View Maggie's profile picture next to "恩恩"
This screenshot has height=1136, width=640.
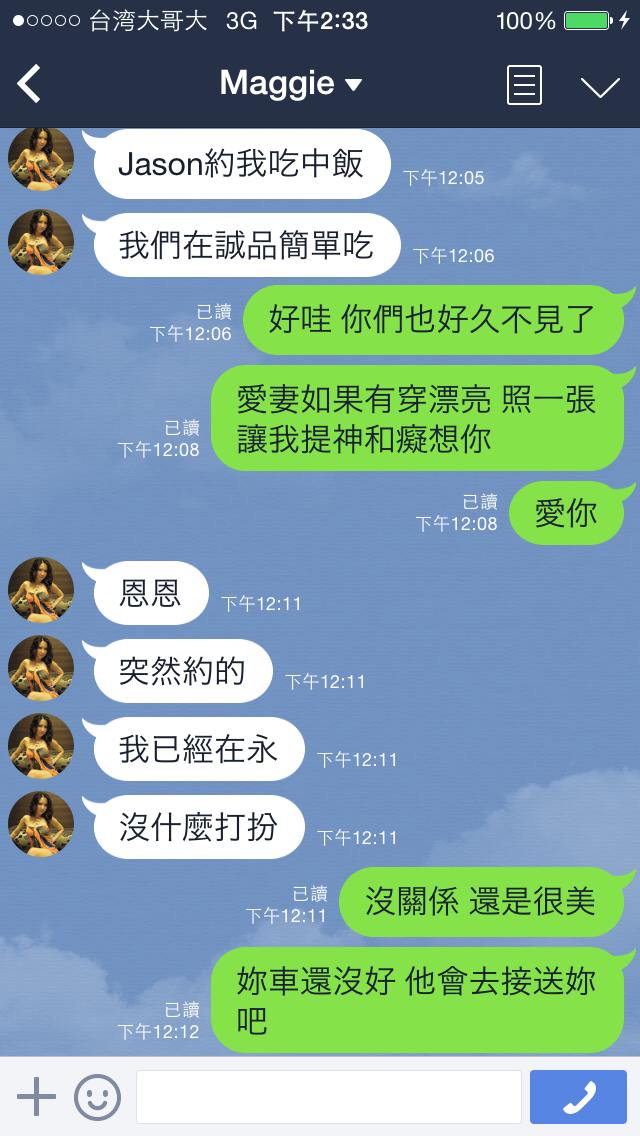tap(41, 590)
